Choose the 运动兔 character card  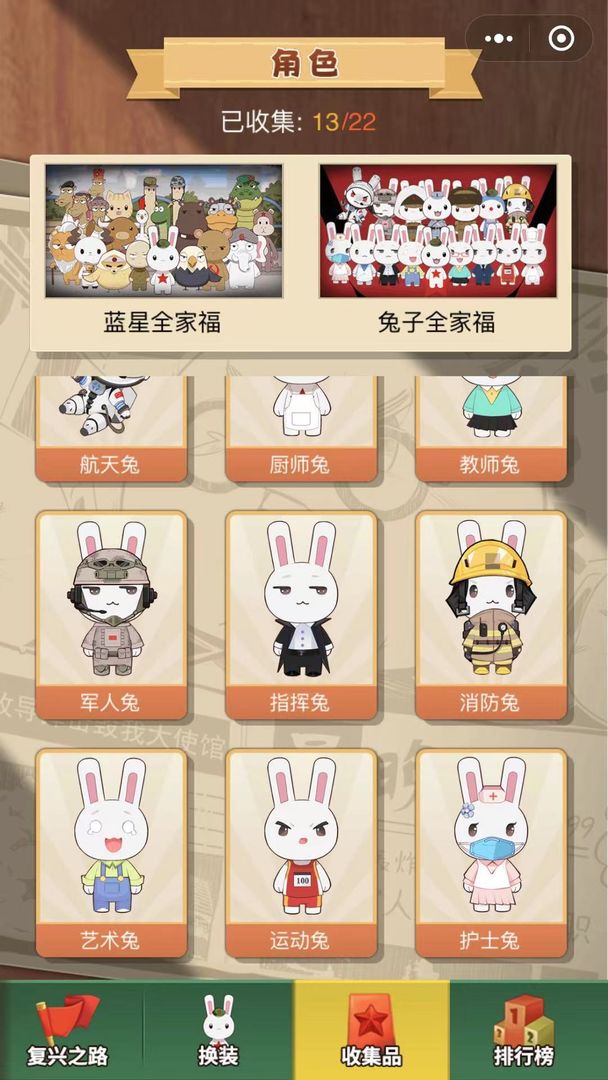pyautogui.click(x=301, y=852)
